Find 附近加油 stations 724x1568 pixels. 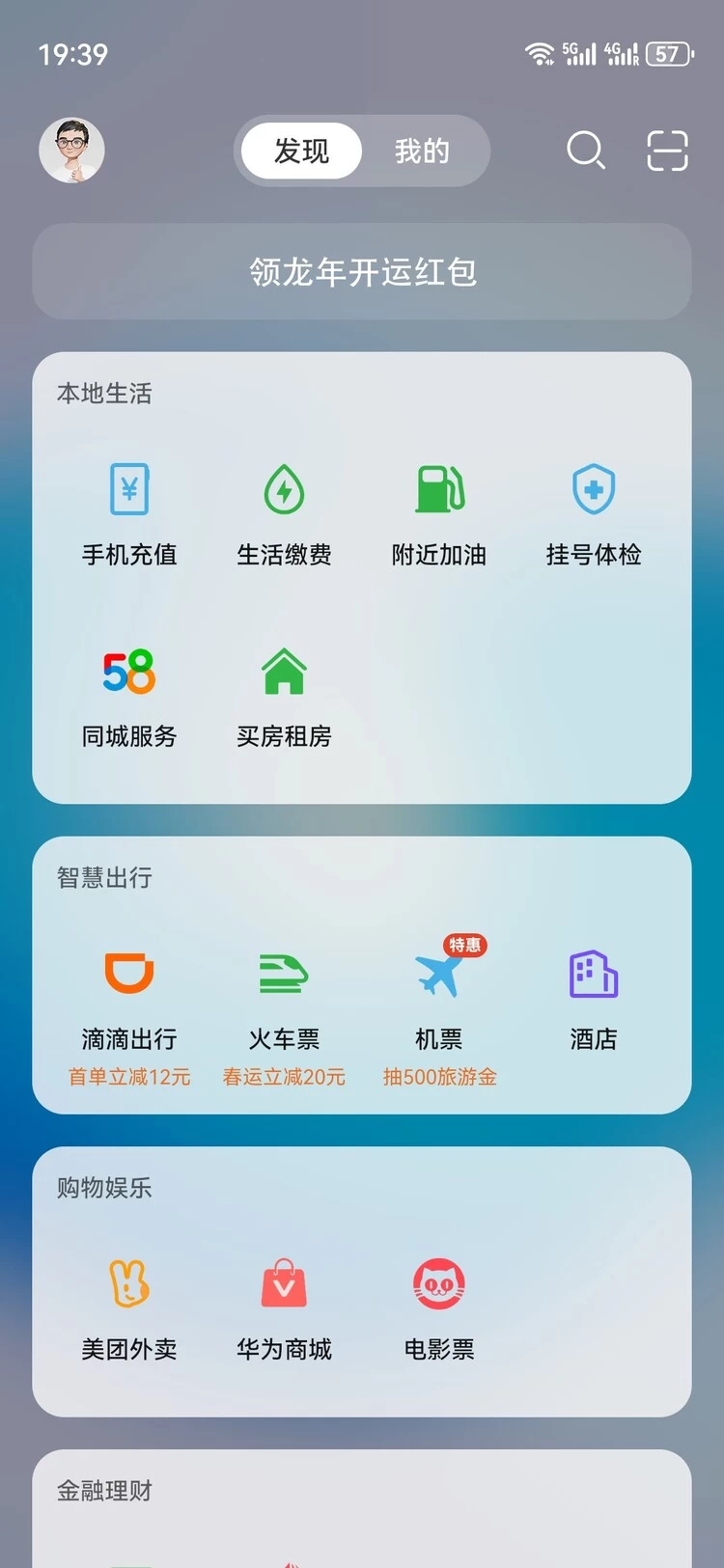click(439, 513)
